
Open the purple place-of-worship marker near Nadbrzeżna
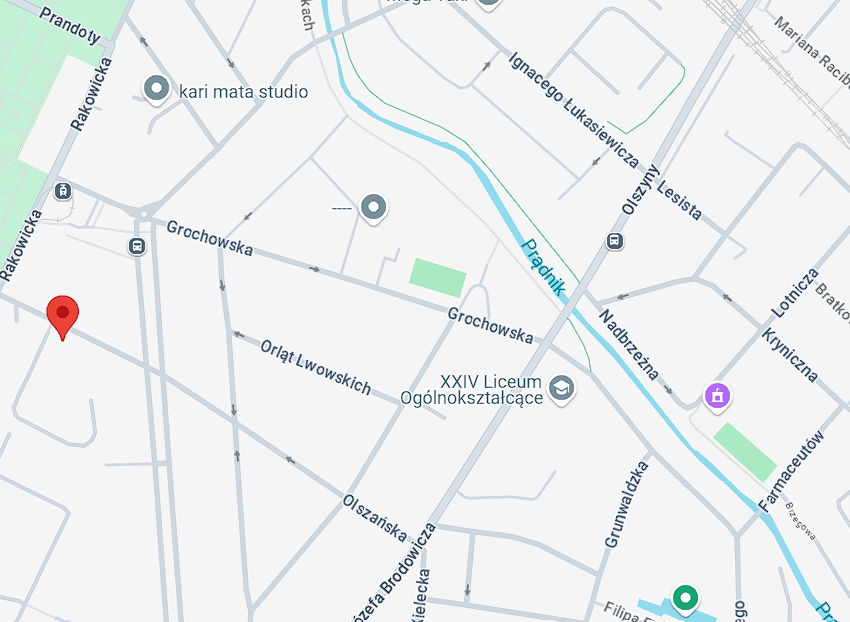(716, 396)
